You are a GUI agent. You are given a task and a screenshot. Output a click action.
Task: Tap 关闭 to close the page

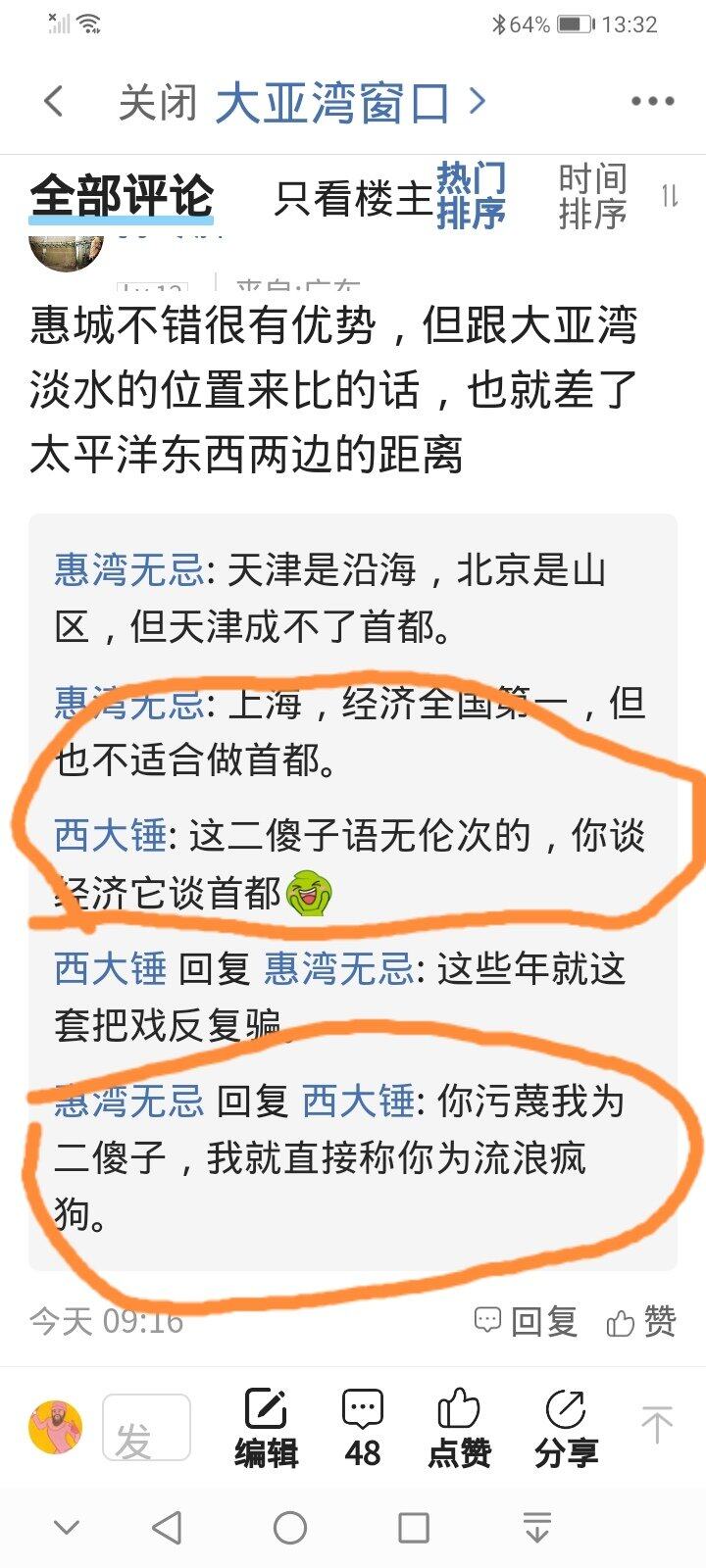click(x=158, y=103)
